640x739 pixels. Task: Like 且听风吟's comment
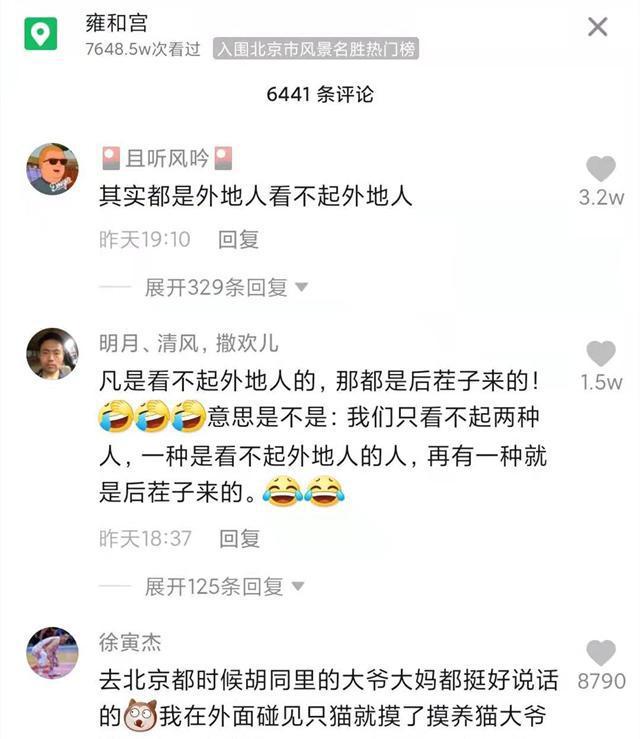click(600, 169)
